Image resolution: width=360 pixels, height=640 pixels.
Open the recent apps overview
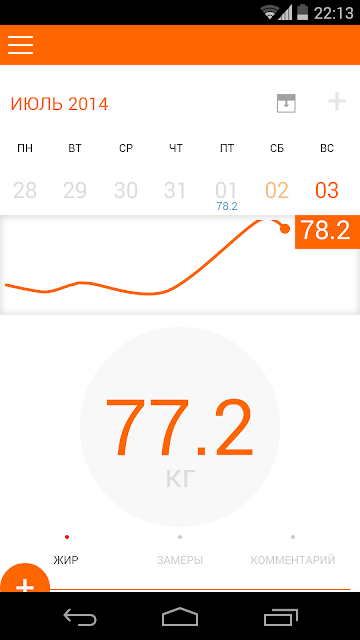point(280,617)
